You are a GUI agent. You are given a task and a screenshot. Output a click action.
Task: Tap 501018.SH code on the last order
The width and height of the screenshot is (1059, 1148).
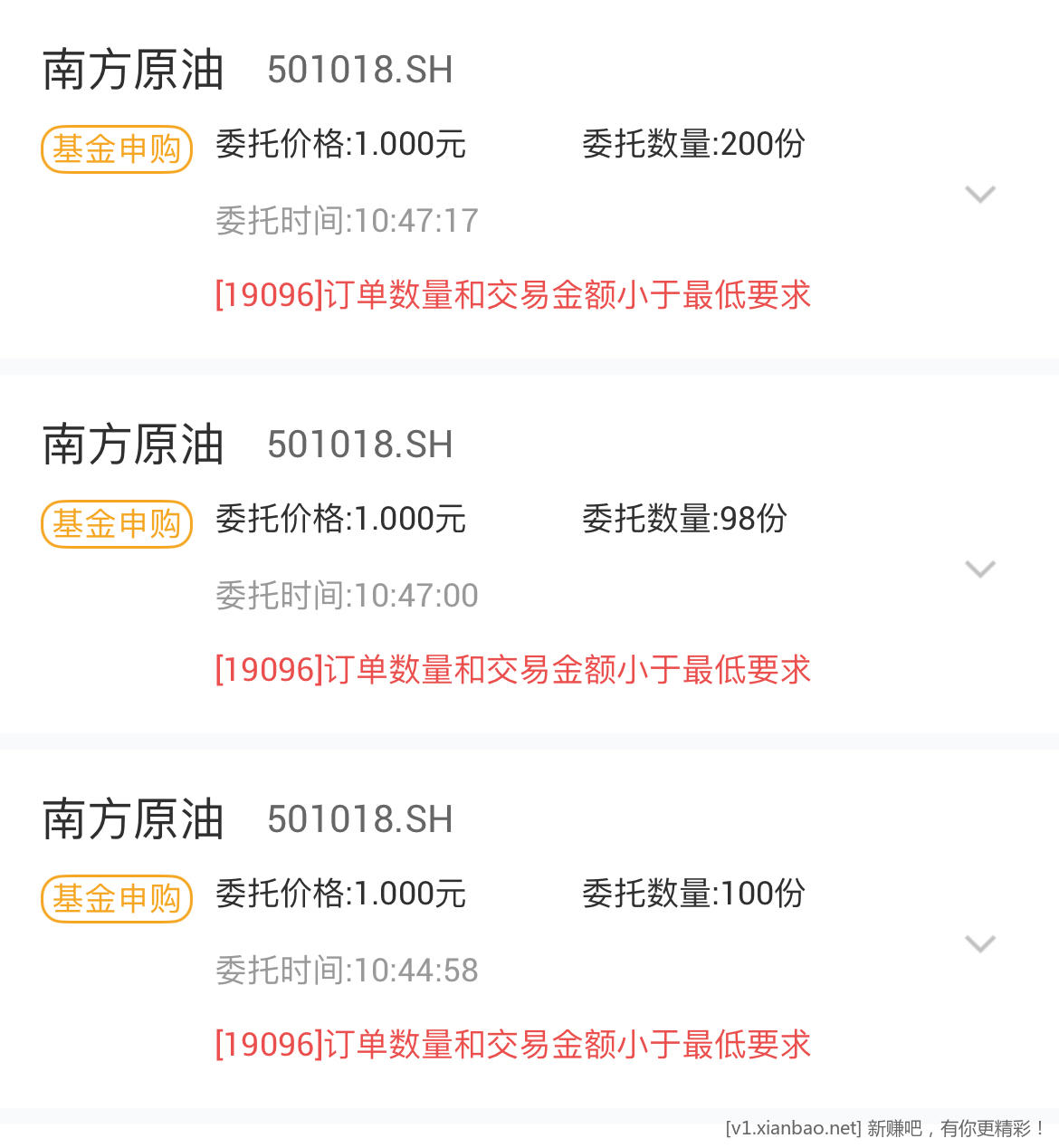click(359, 819)
